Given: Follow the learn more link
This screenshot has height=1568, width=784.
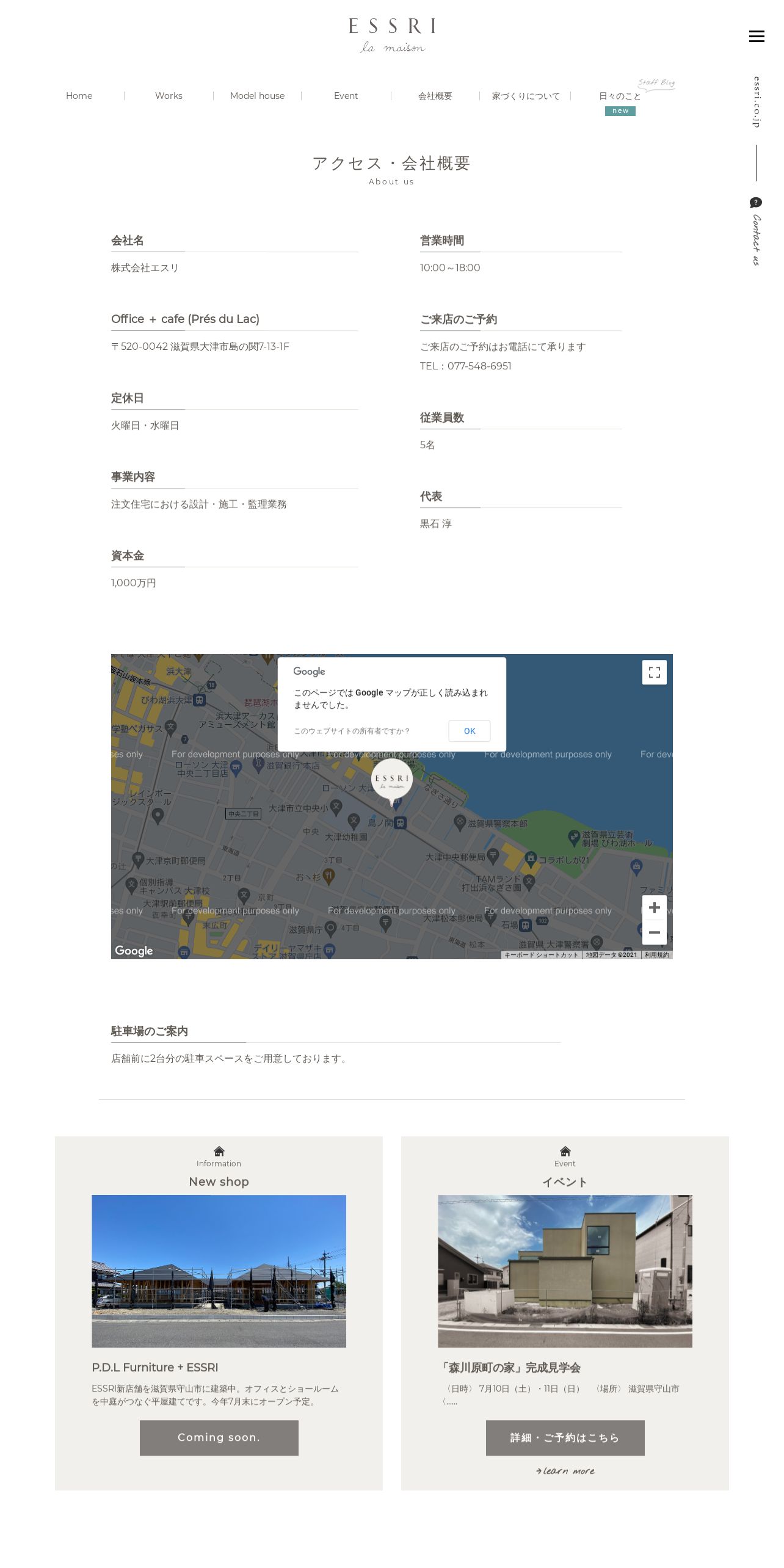Looking at the screenshot, I should click(x=565, y=1471).
